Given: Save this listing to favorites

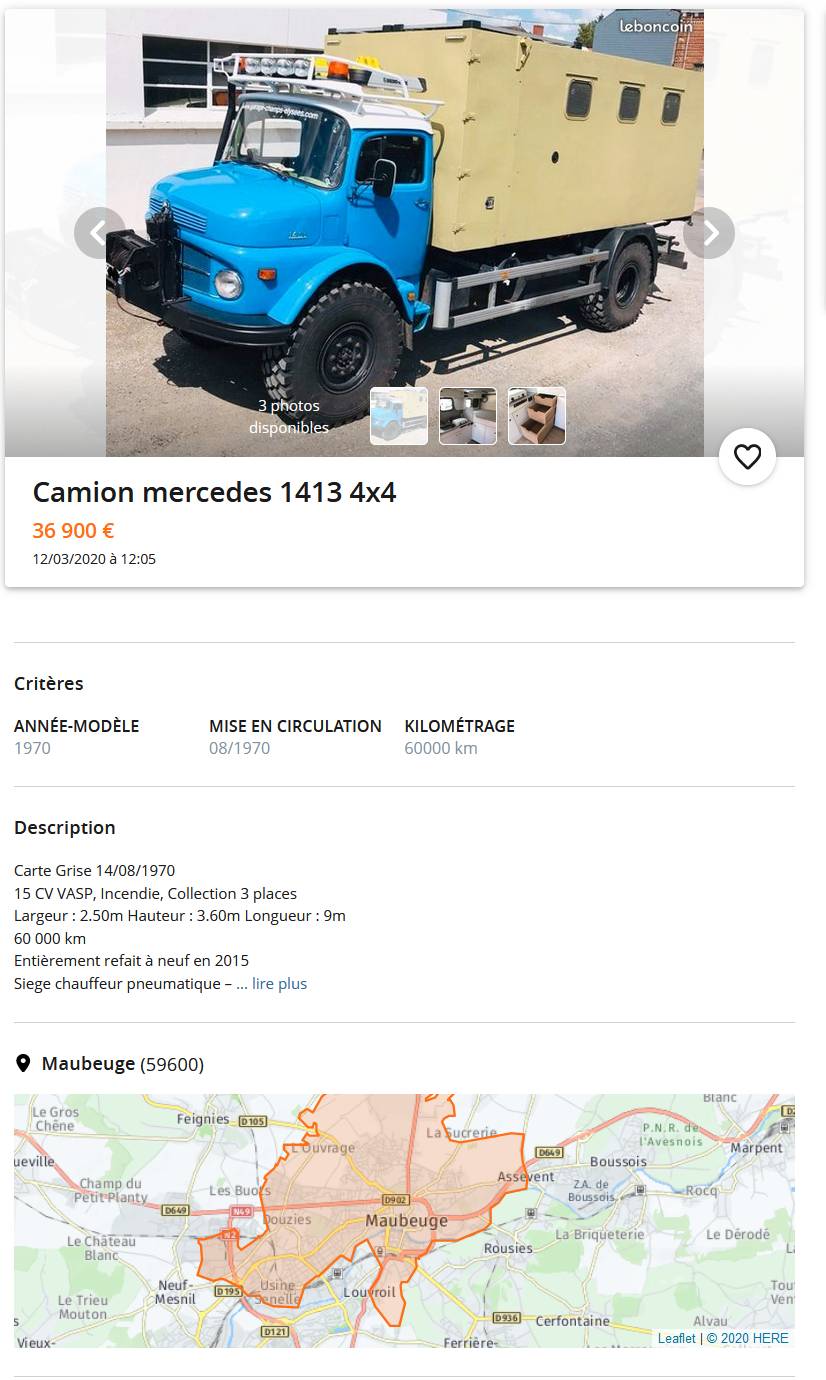Looking at the screenshot, I should (747, 457).
